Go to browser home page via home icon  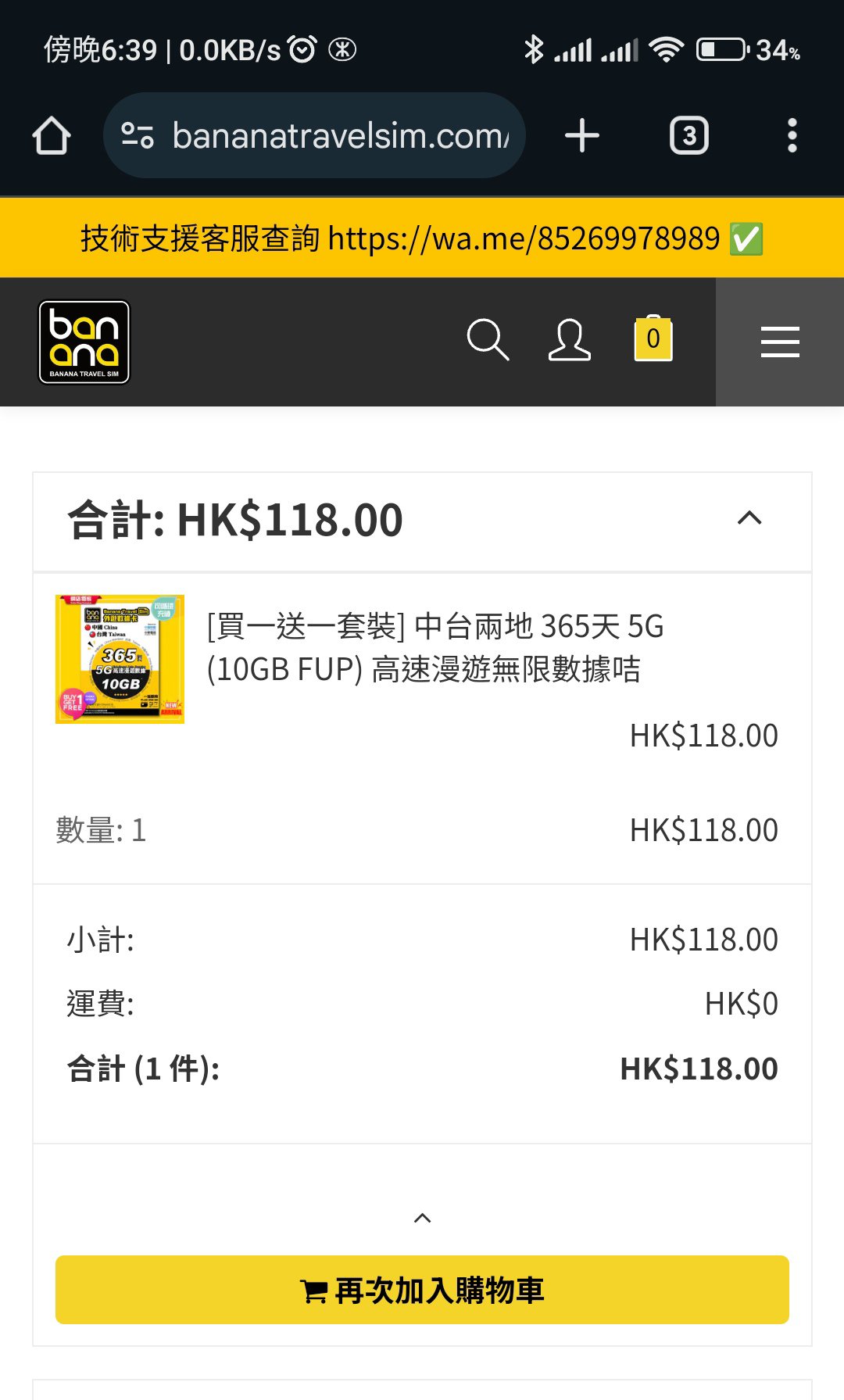pyautogui.click(x=52, y=134)
